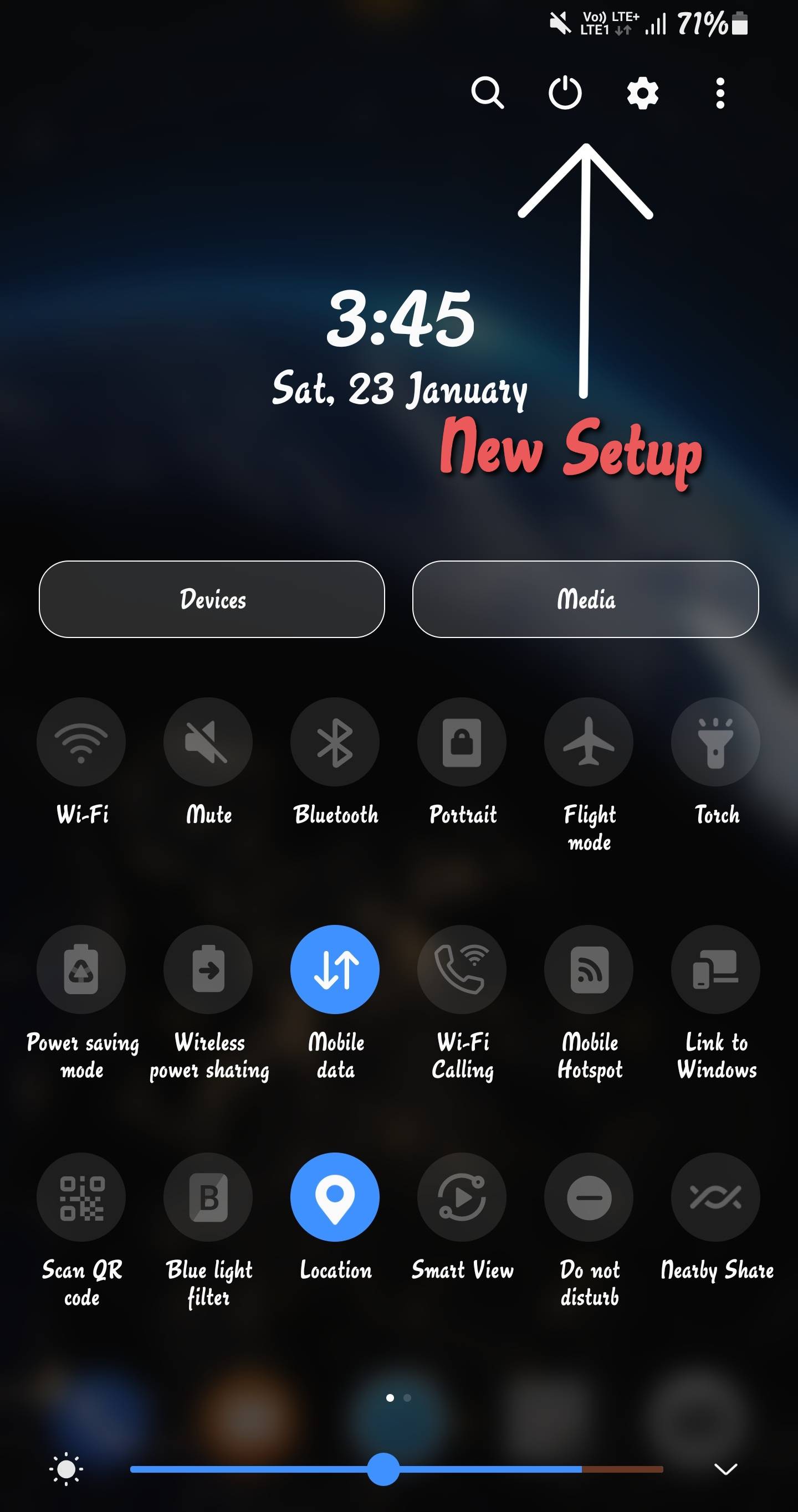This screenshot has height=1512, width=798.
Task: Open the power menu icon
Action: (x=565, y=92)
